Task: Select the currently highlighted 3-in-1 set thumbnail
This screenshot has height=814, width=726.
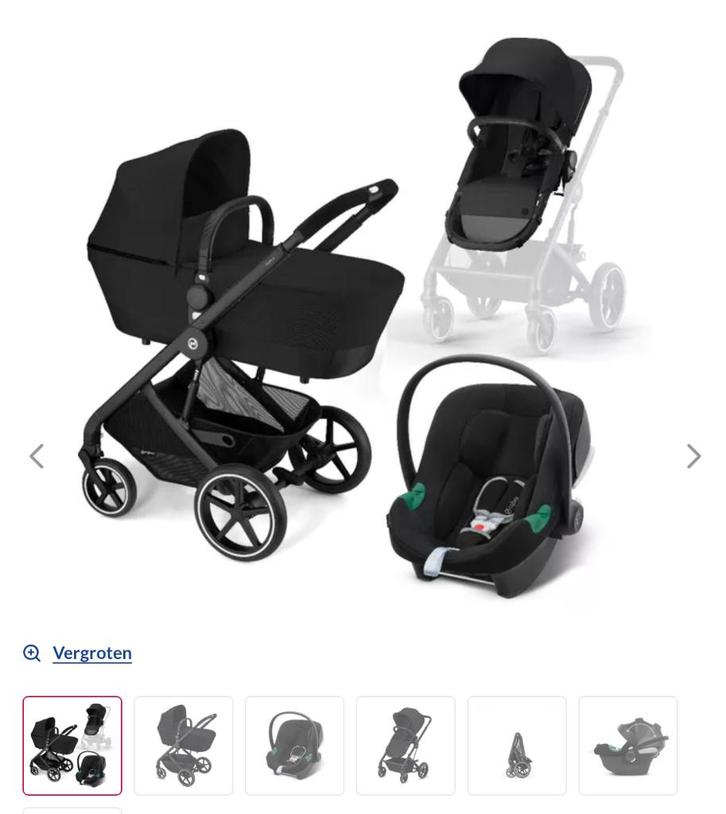Action: 73,746
